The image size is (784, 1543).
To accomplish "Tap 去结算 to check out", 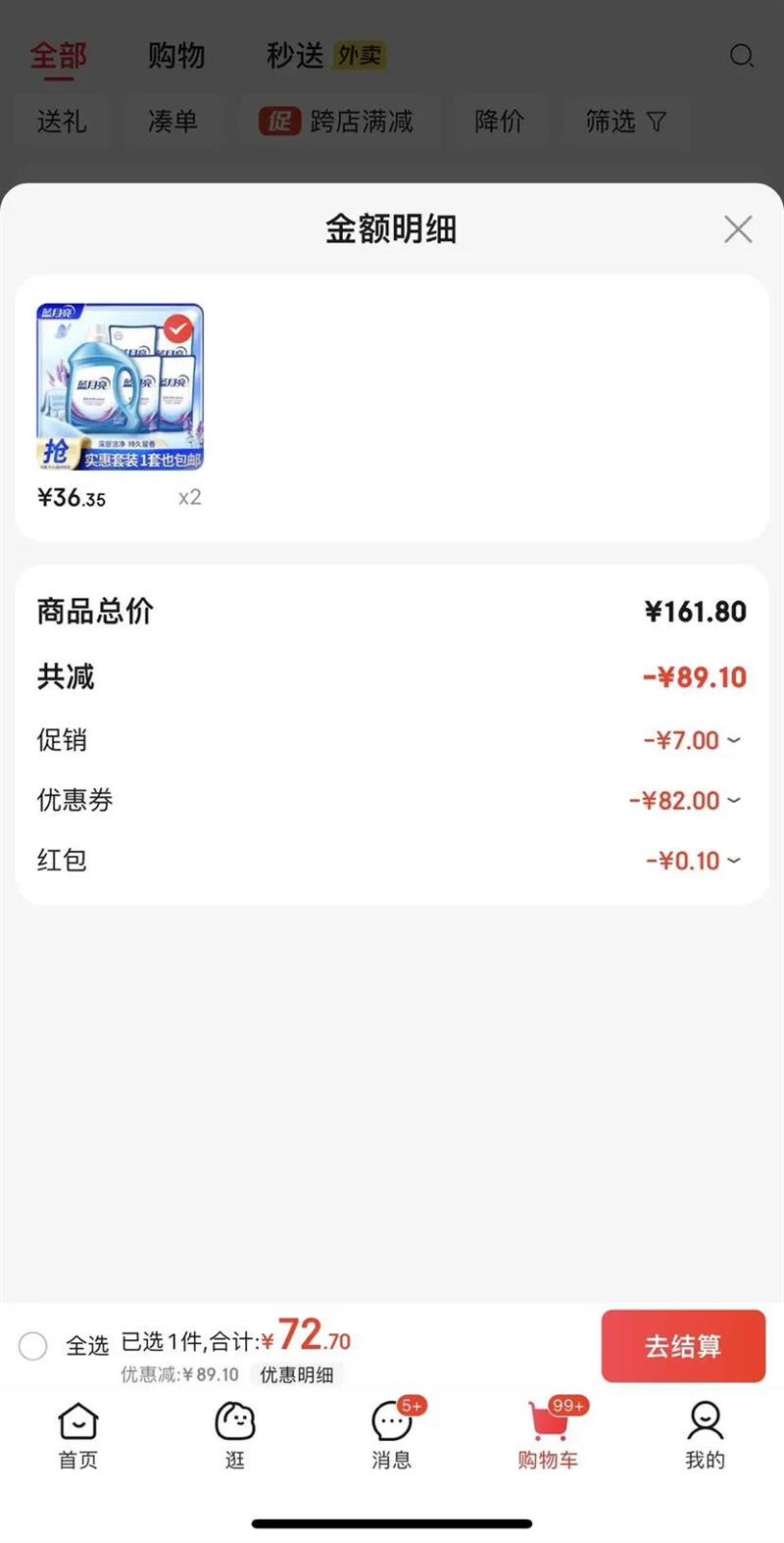I will pos(683,1346).
